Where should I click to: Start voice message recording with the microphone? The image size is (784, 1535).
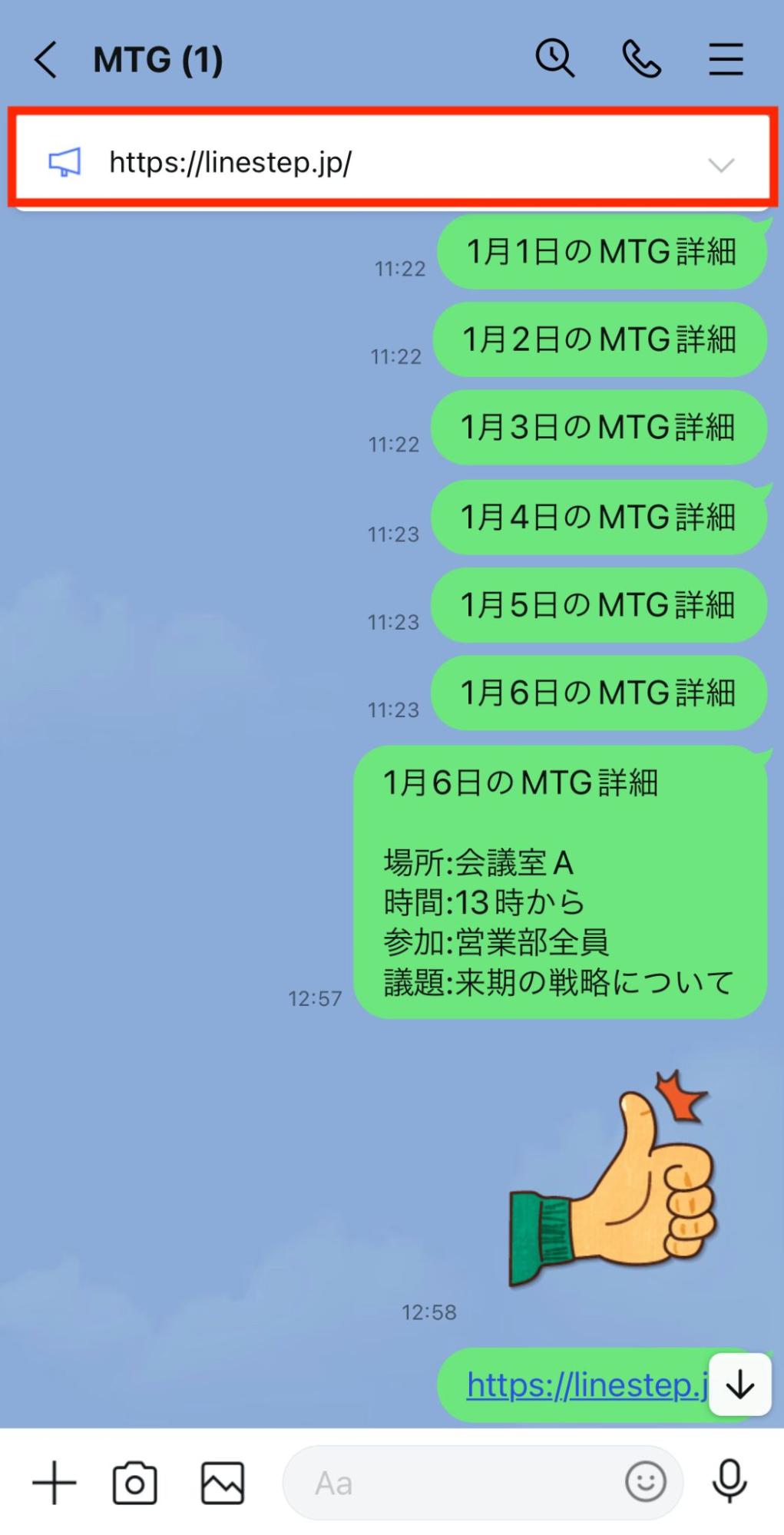[729, 1482]
